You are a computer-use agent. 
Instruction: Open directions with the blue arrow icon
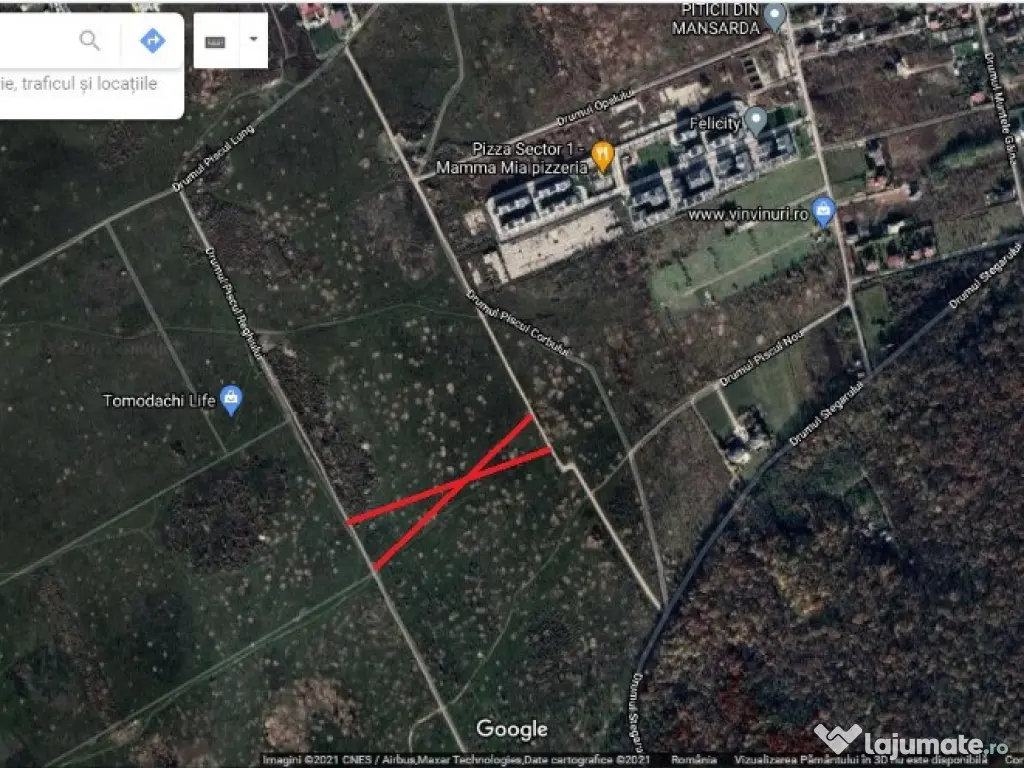tap(152, 41)
